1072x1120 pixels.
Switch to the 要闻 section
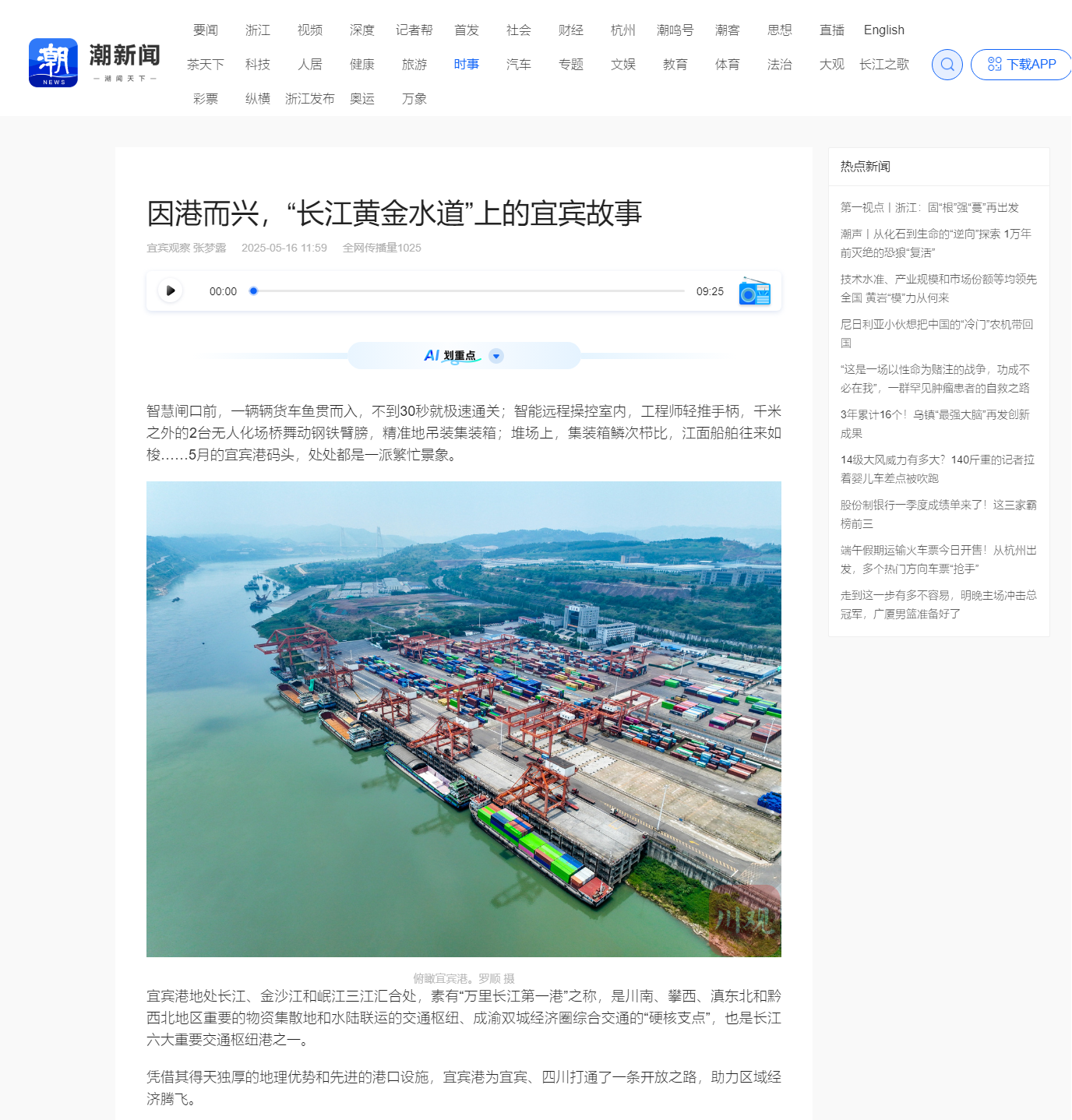coord(206,30)
